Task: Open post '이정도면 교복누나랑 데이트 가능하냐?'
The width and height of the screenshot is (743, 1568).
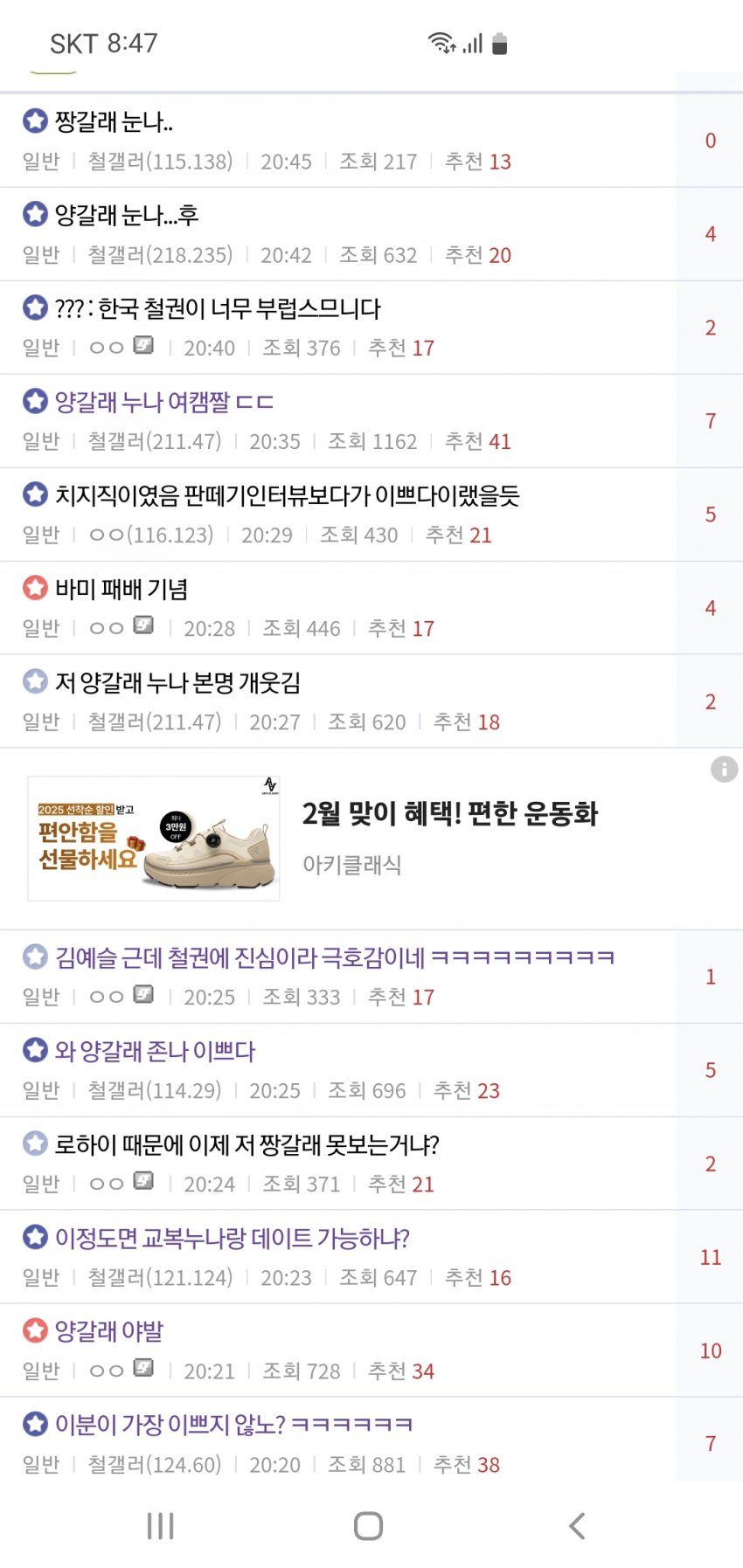Action: 233,1238
